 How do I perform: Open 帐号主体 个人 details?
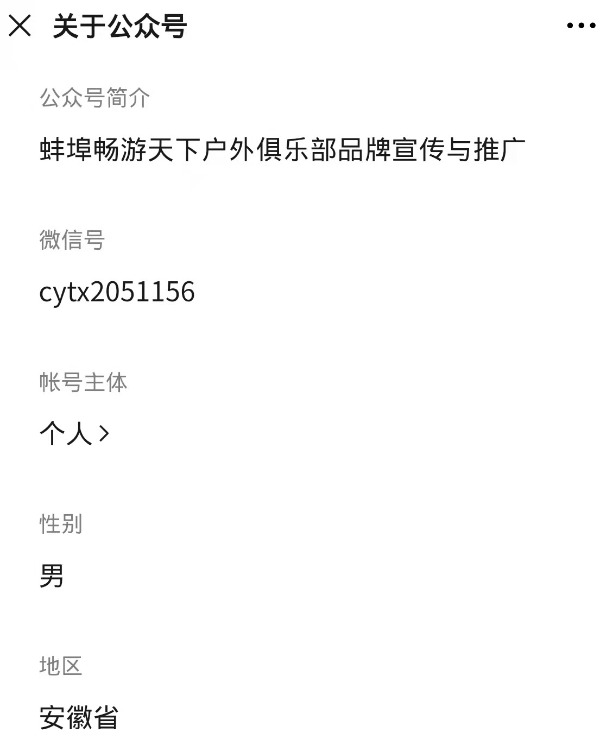(x=75, y=434)
